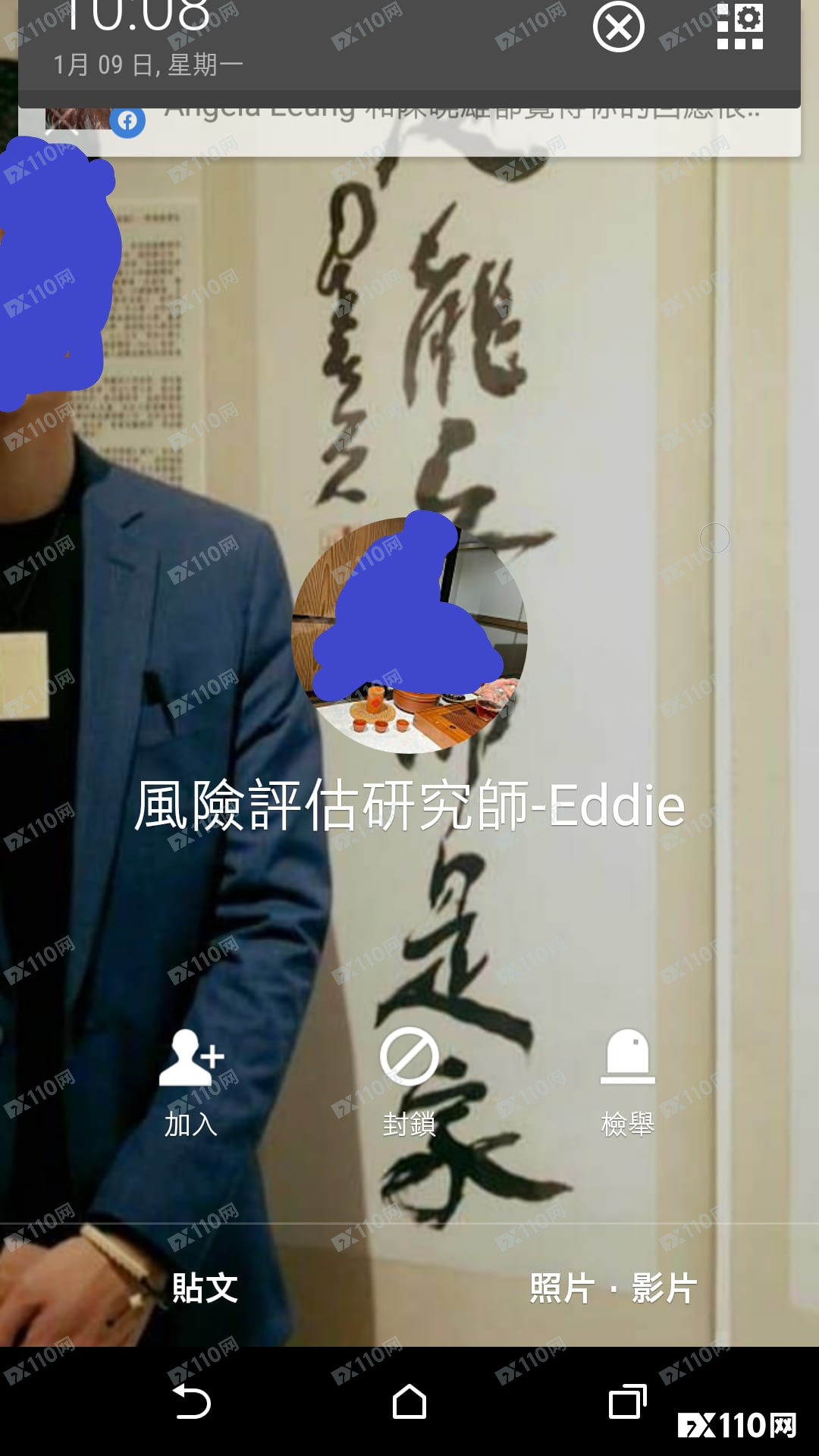Show recent apps
Screen dimensions: 819x1456
tap(627, 1401)
